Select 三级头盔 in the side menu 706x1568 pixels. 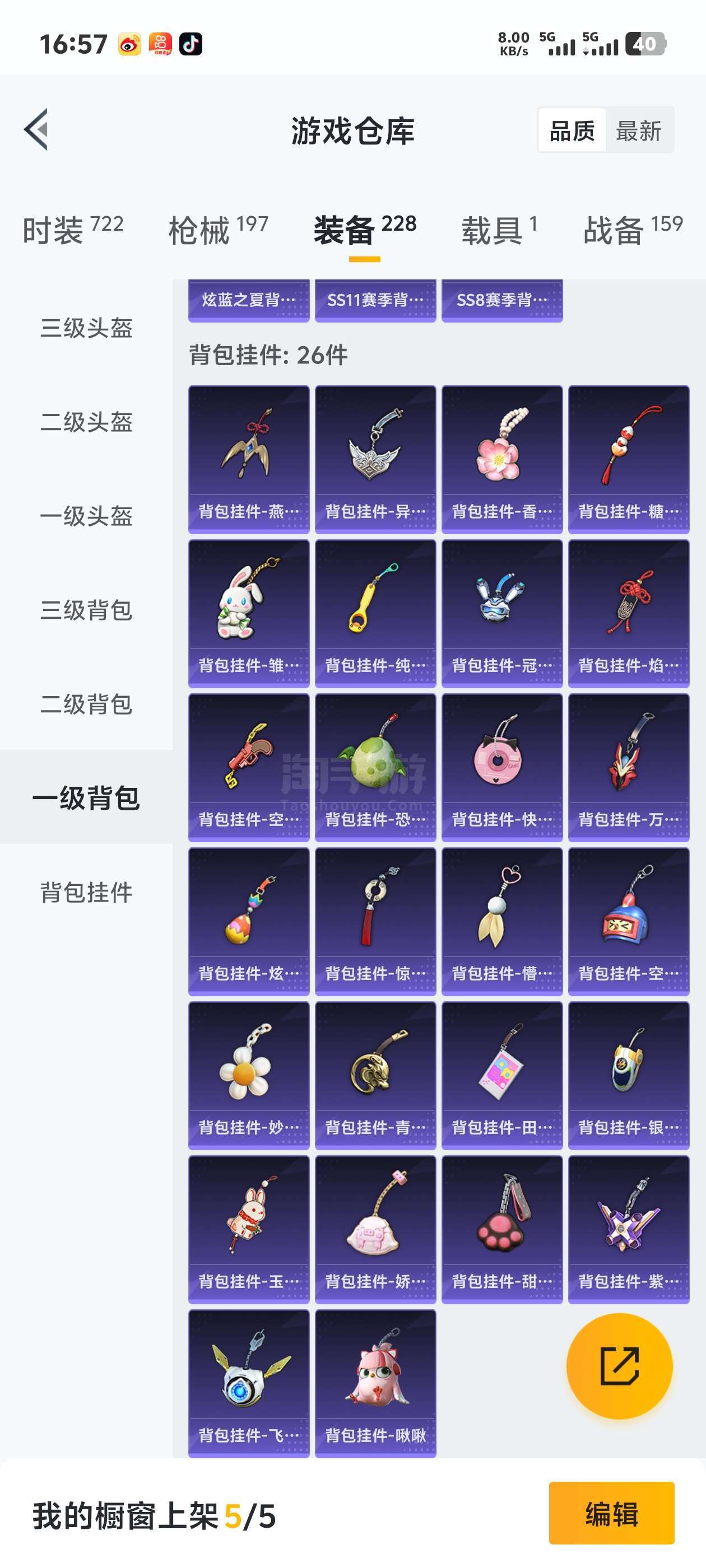pyautogui.click(x=86, y=328)
